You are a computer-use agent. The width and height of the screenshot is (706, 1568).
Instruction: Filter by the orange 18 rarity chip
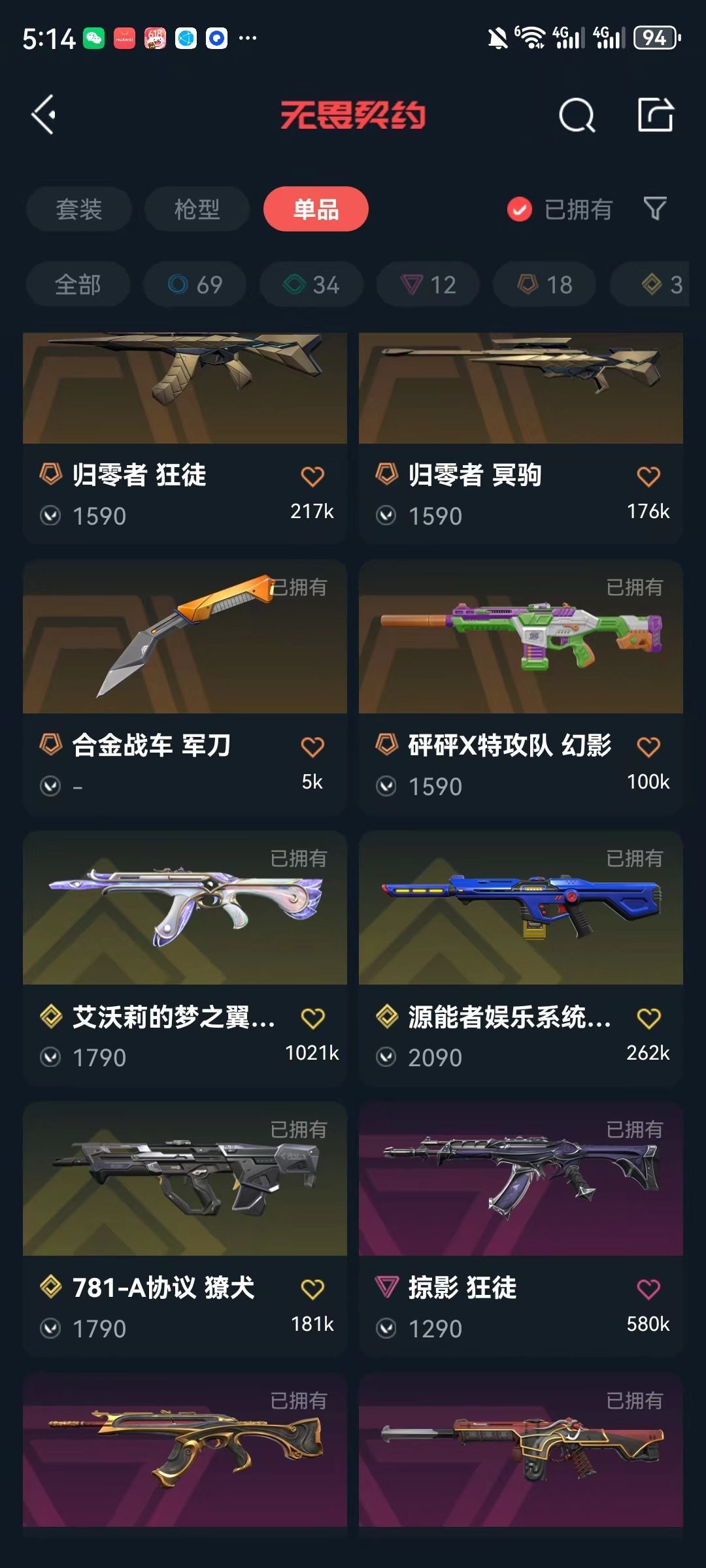click(x=545, y=284)
